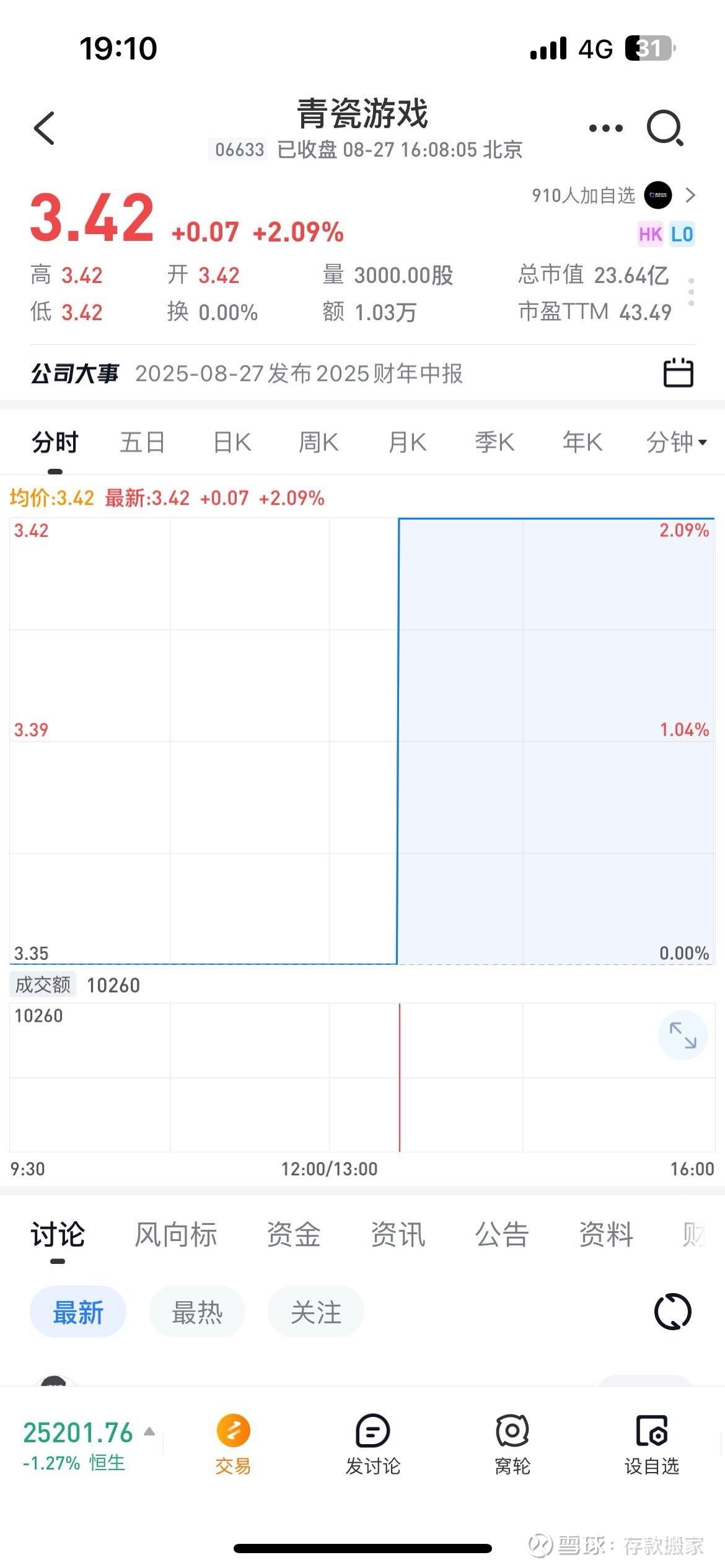Show the 年K chart
725x1568 pixels.
[582, 442]
